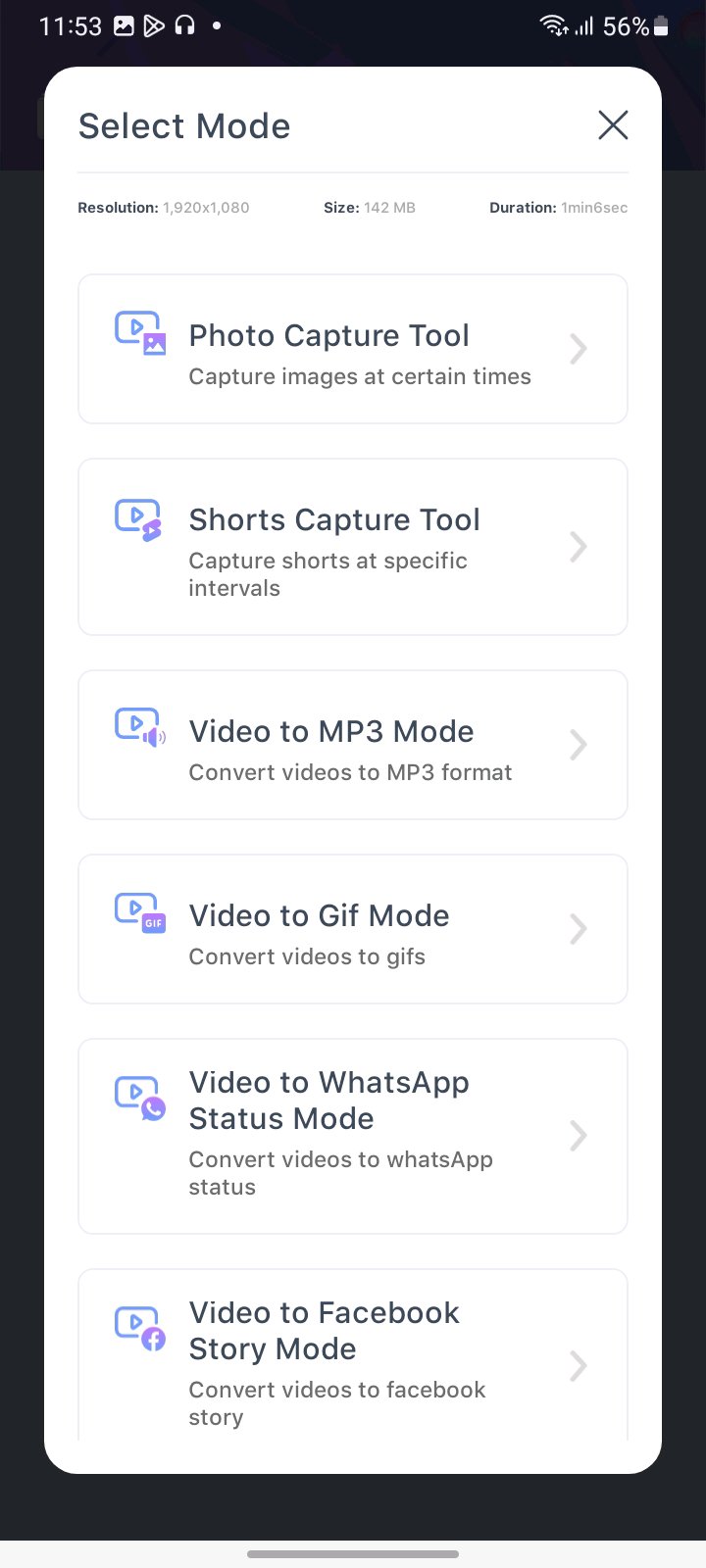
Task: Open the Photo Capture Tool
Action: [353, 350]
